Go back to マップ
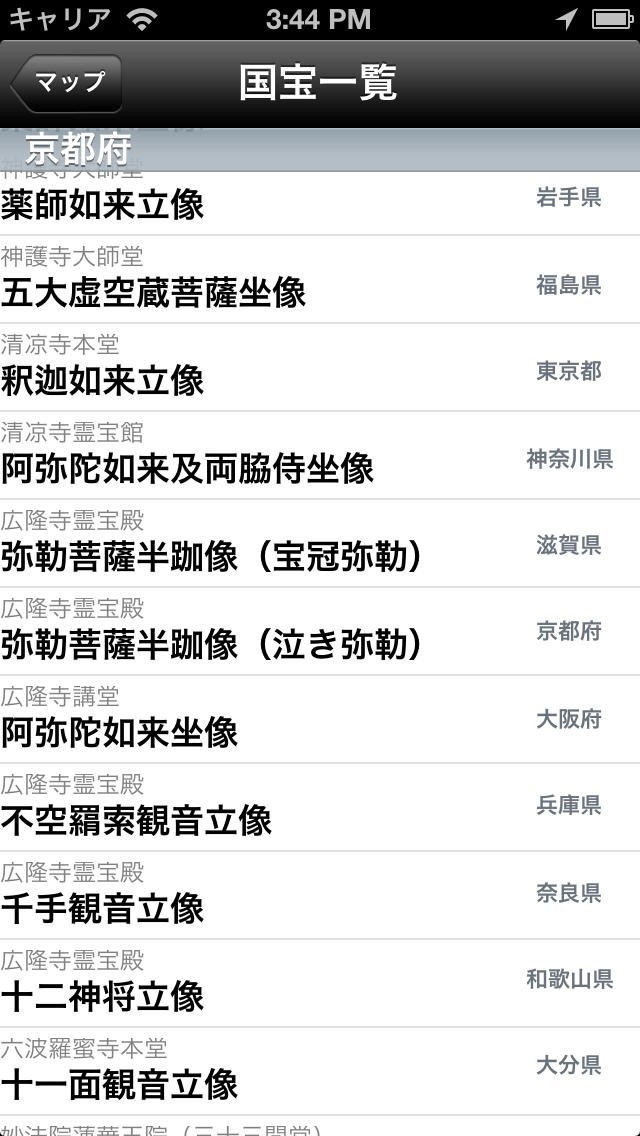Viewport: 640px width, 1136px height. (67, 83)
